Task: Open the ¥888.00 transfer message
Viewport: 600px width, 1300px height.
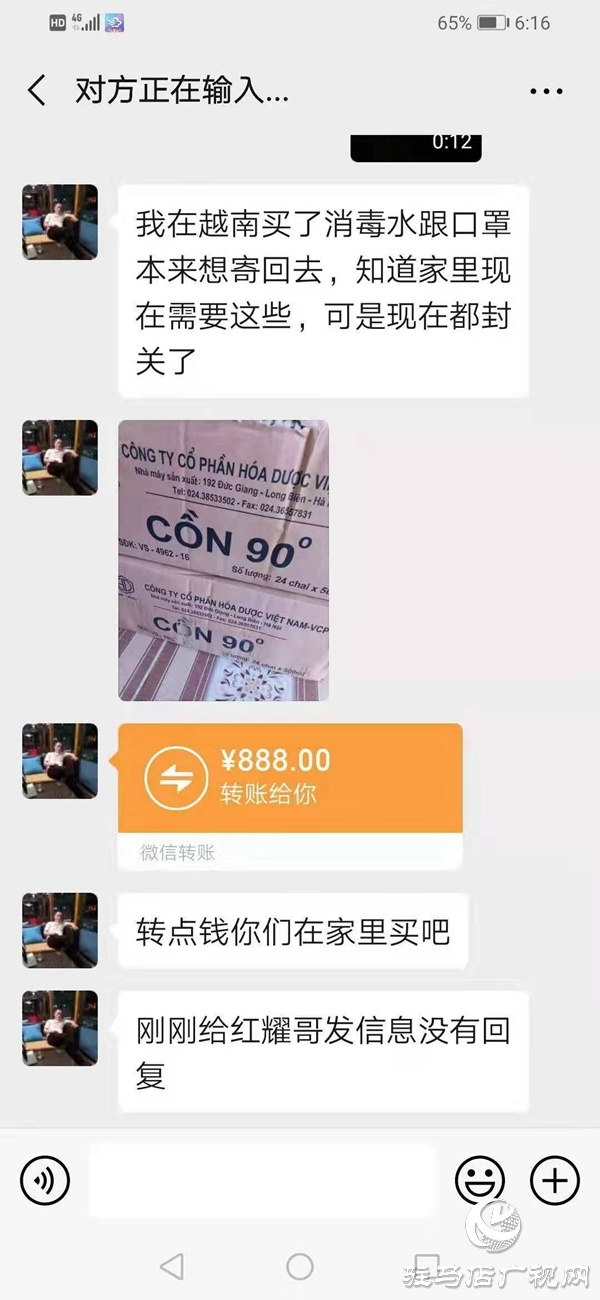Action: click(x=290, y=779)
